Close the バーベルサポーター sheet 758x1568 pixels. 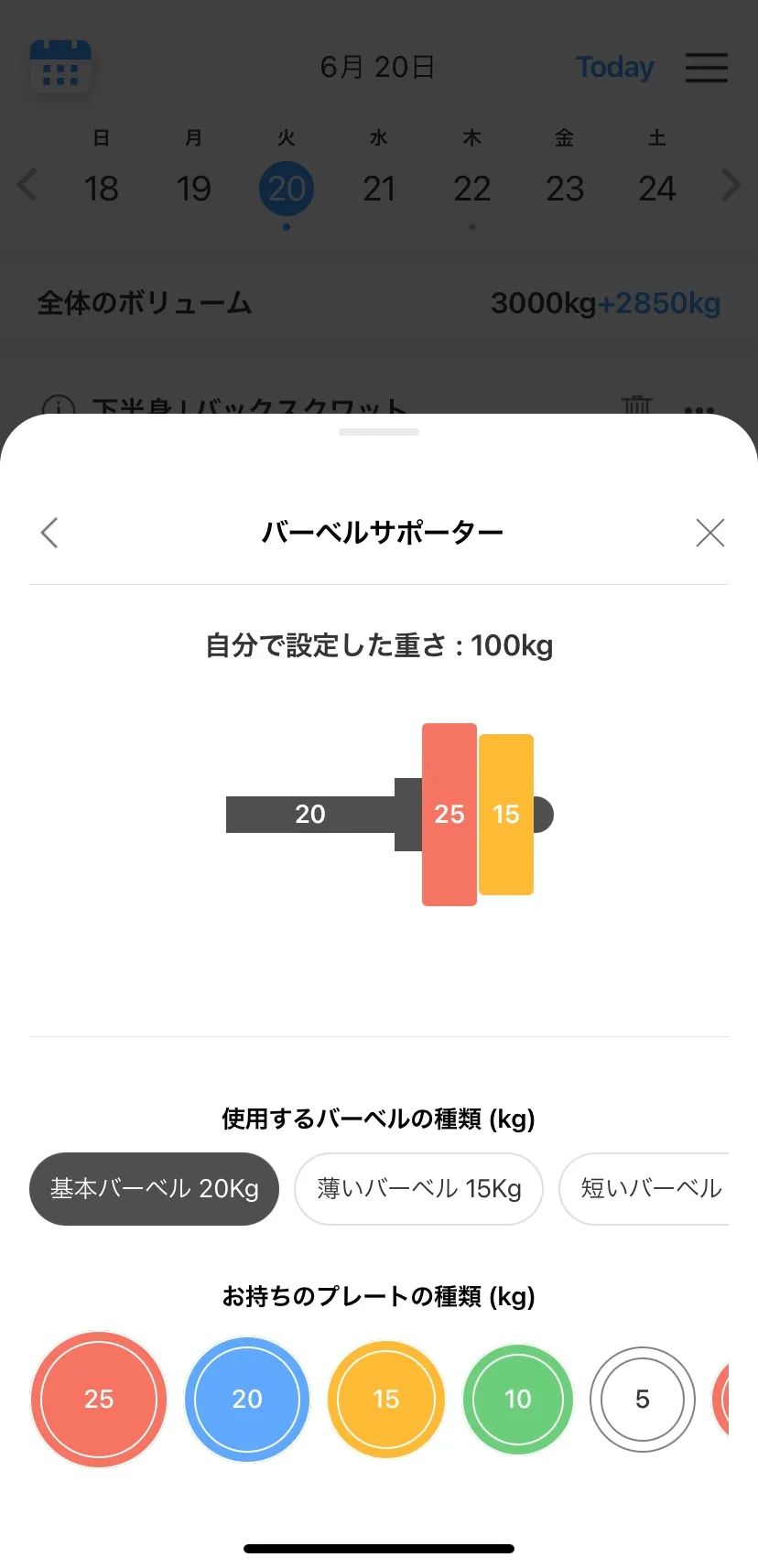(x=709, y=533)
